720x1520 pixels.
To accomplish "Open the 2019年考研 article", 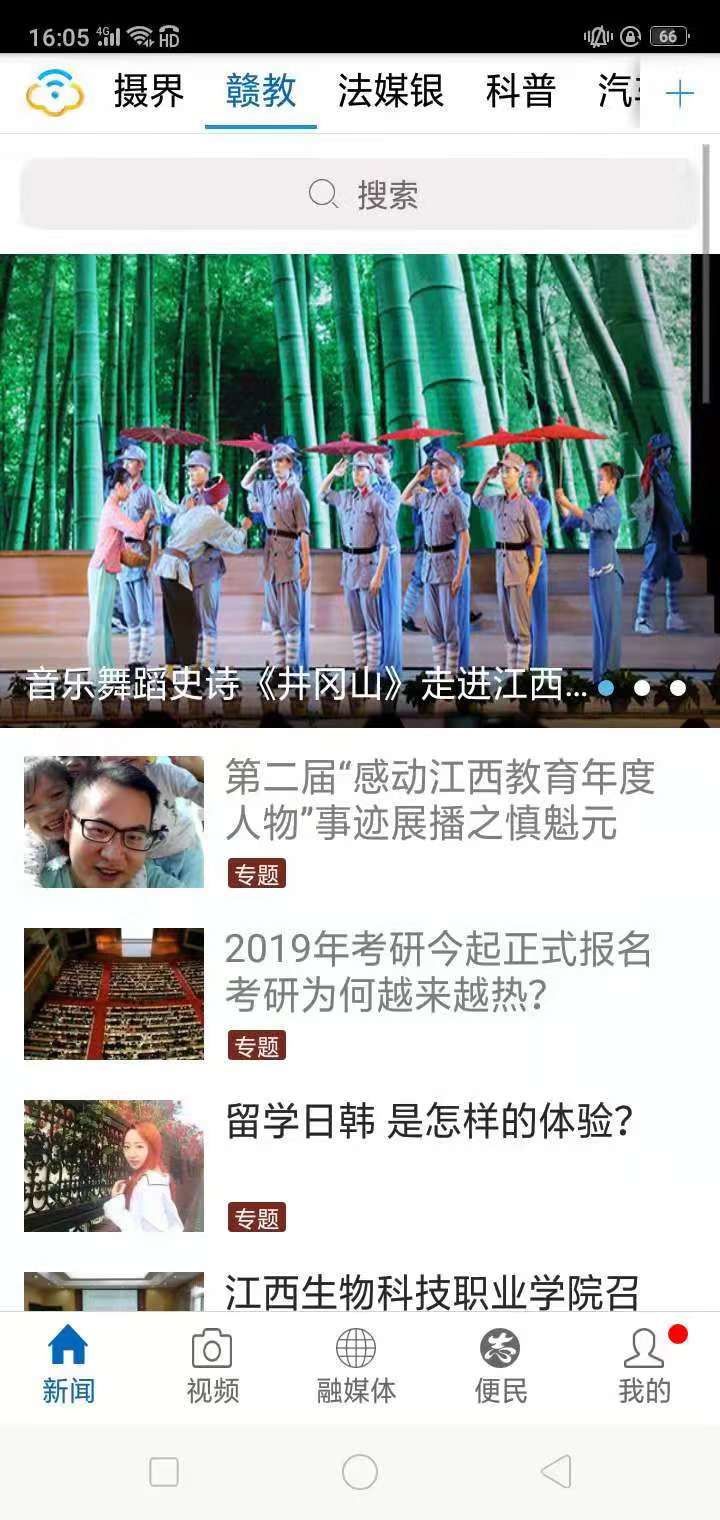I will [x=438, y=970].
